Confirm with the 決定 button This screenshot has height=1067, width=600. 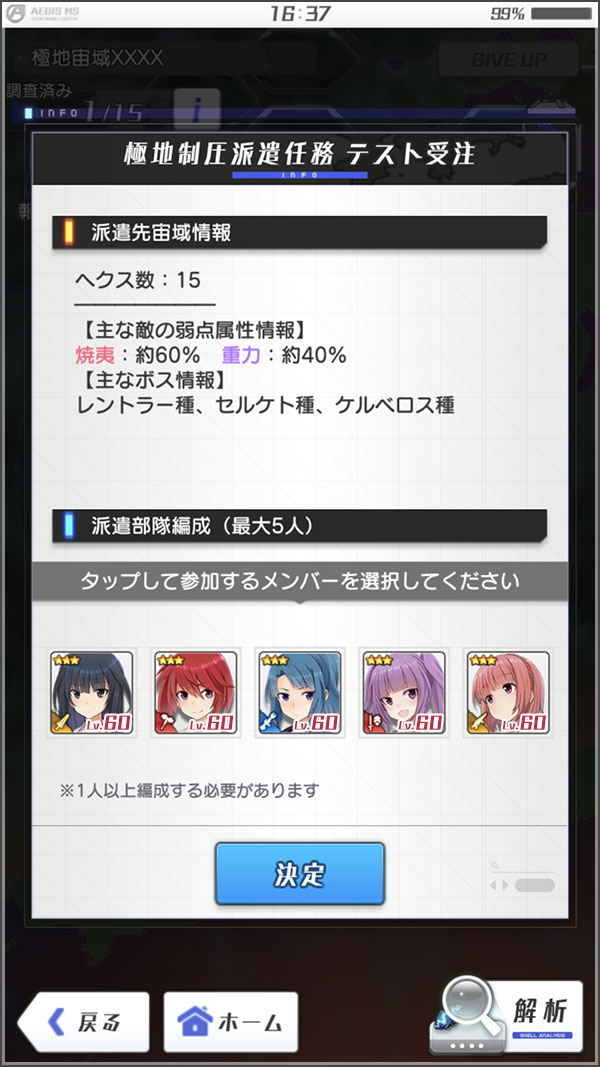(x=300, y=873)
